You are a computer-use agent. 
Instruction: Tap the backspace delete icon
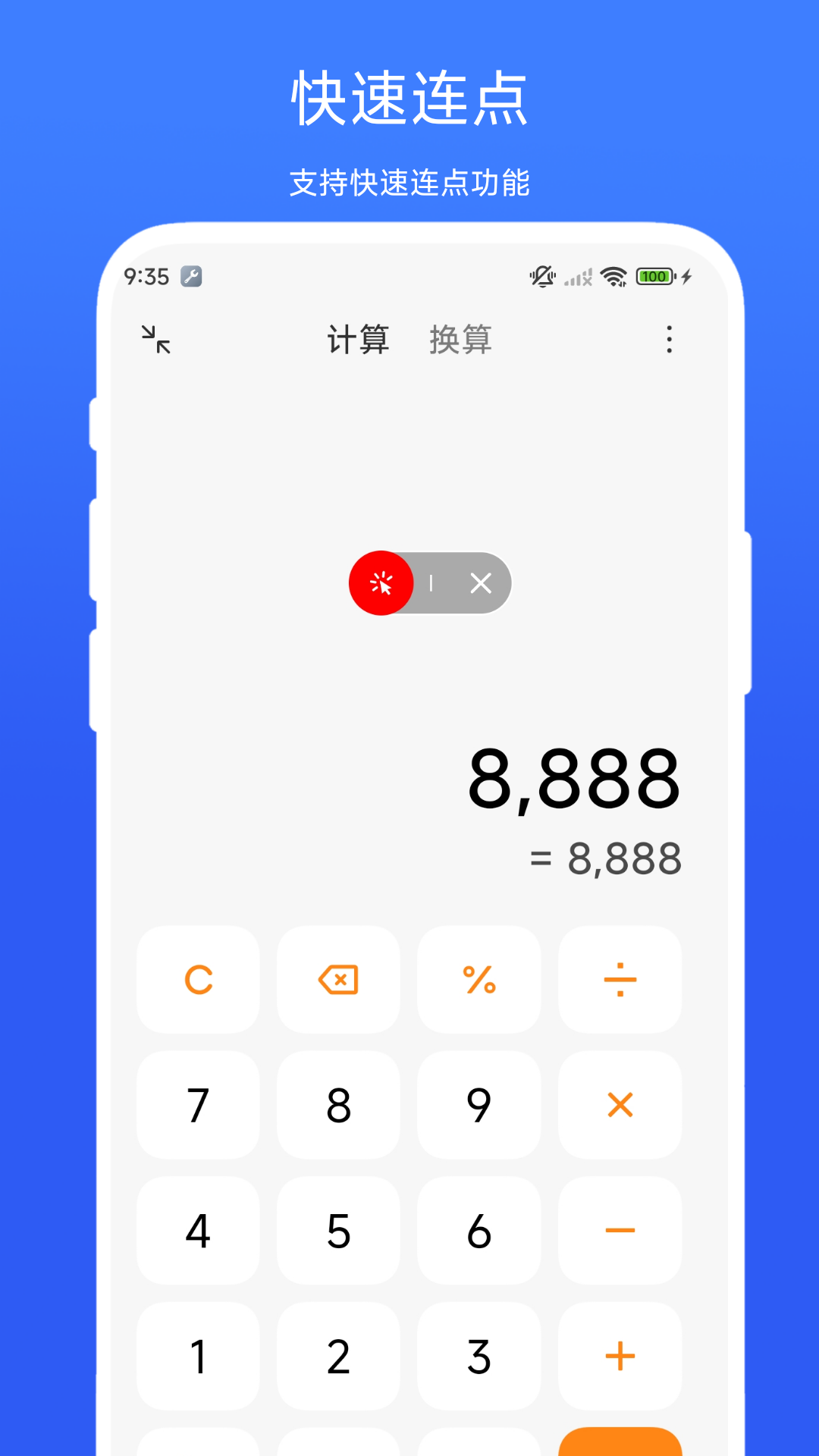click(338, 980)
